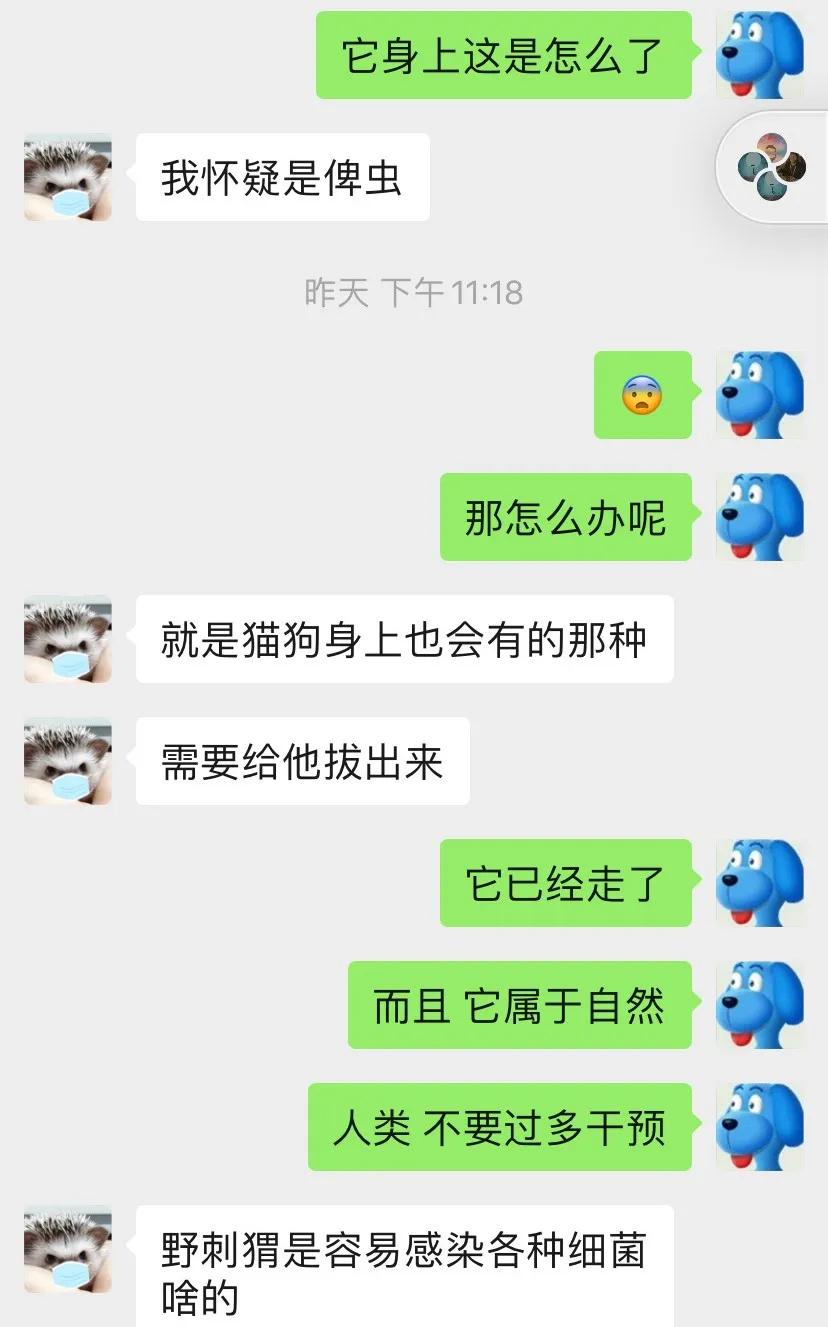
Task: Select the message '就是猫狗身上也会有的那种'
Action: tap(404, 640)
